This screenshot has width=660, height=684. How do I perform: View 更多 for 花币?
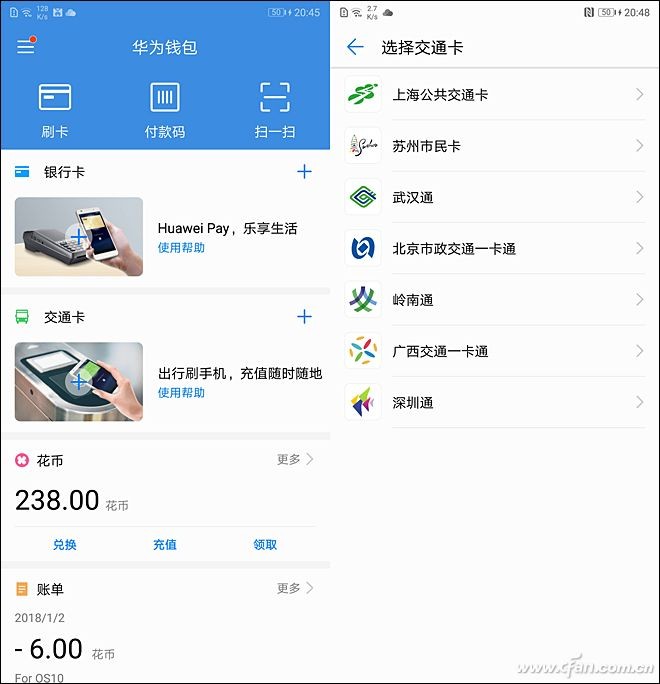pyautogui.click(x=295, y=459)
